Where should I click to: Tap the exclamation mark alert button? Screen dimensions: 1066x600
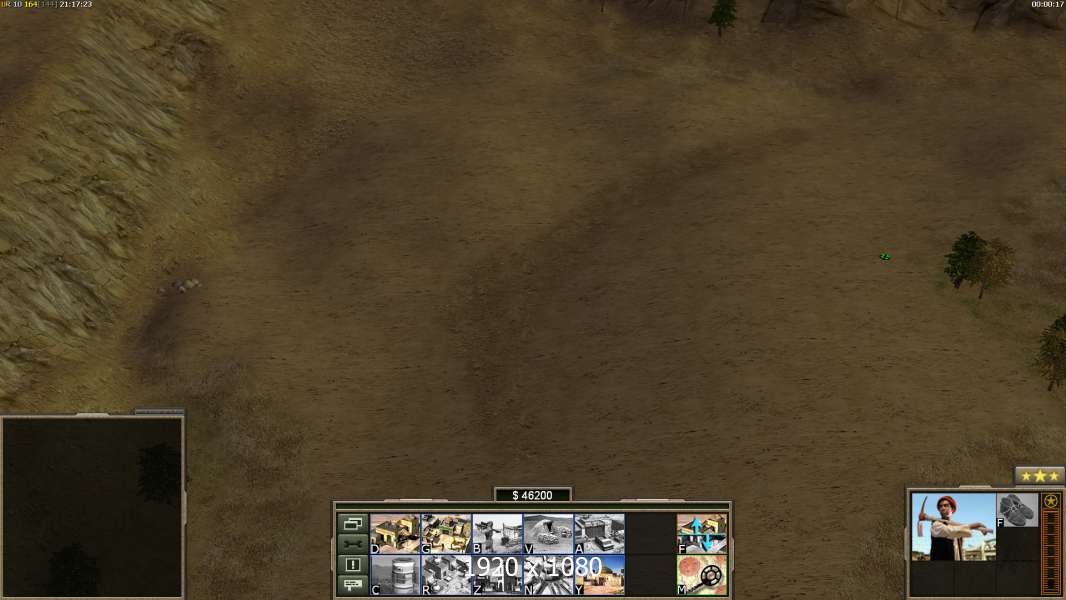[352, 565]
